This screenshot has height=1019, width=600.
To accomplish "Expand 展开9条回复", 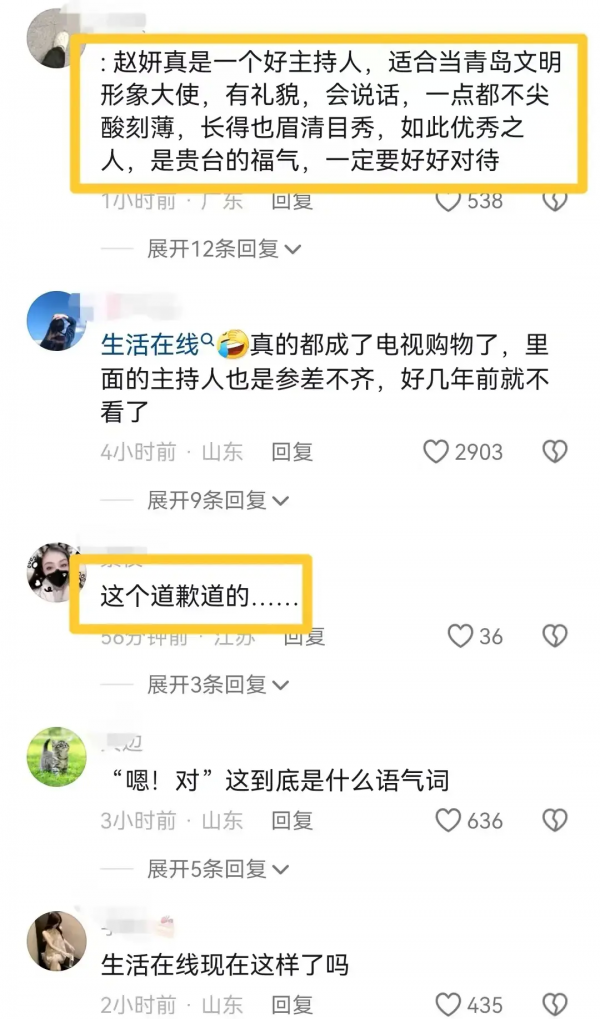I will click(x=217, y=499).
